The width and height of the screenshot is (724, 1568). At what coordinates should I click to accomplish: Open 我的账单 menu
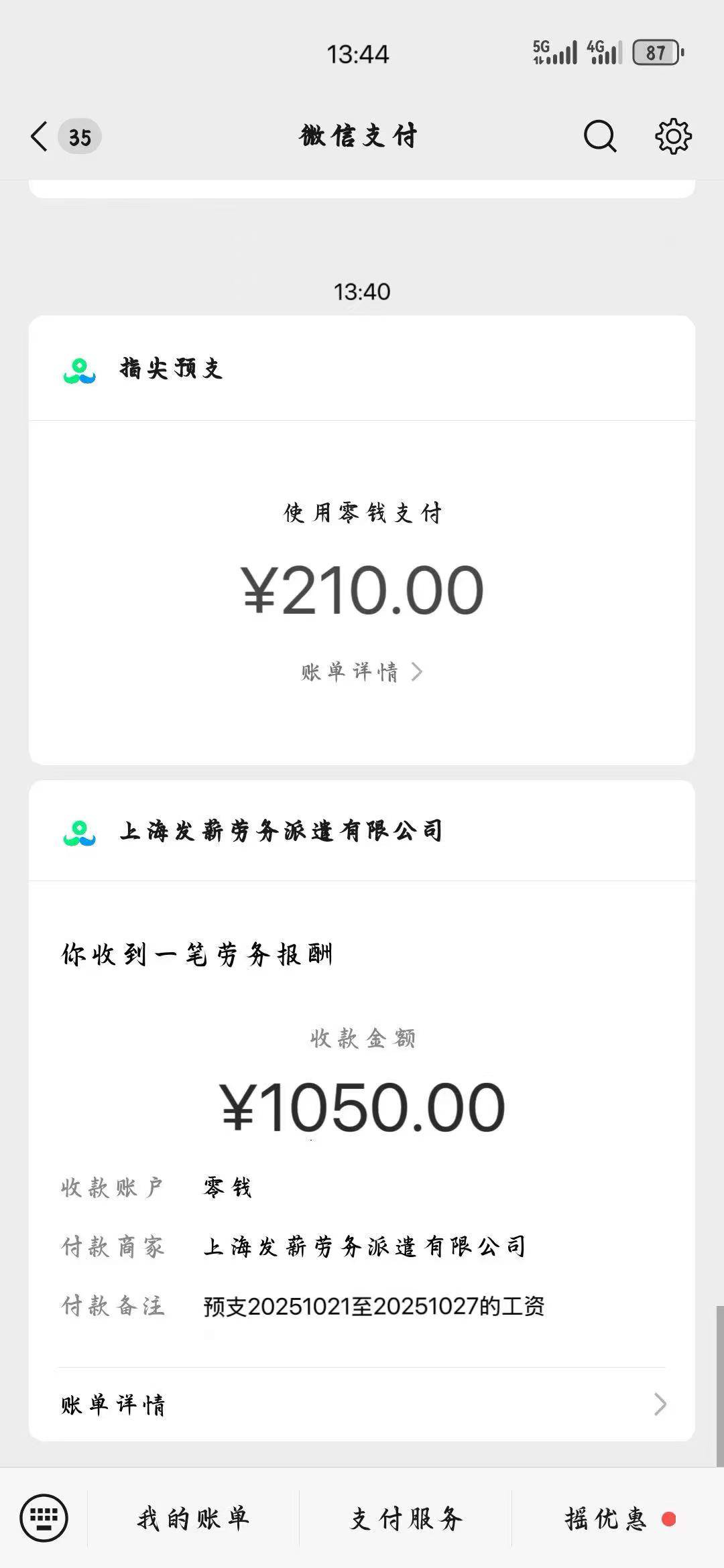193,1518
